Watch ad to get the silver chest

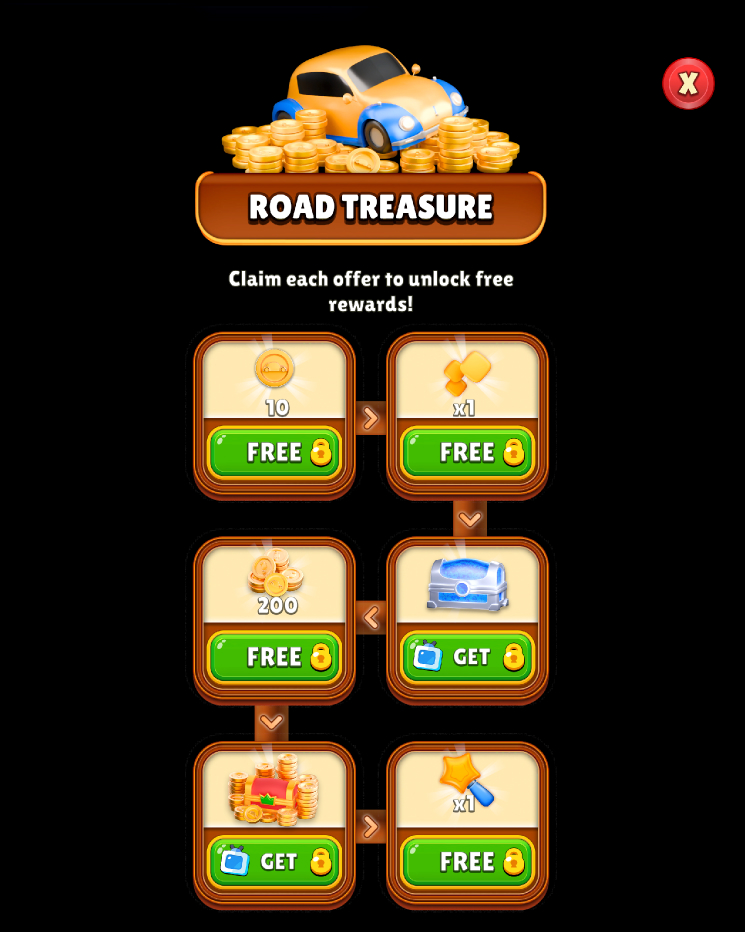pos(467,657)
